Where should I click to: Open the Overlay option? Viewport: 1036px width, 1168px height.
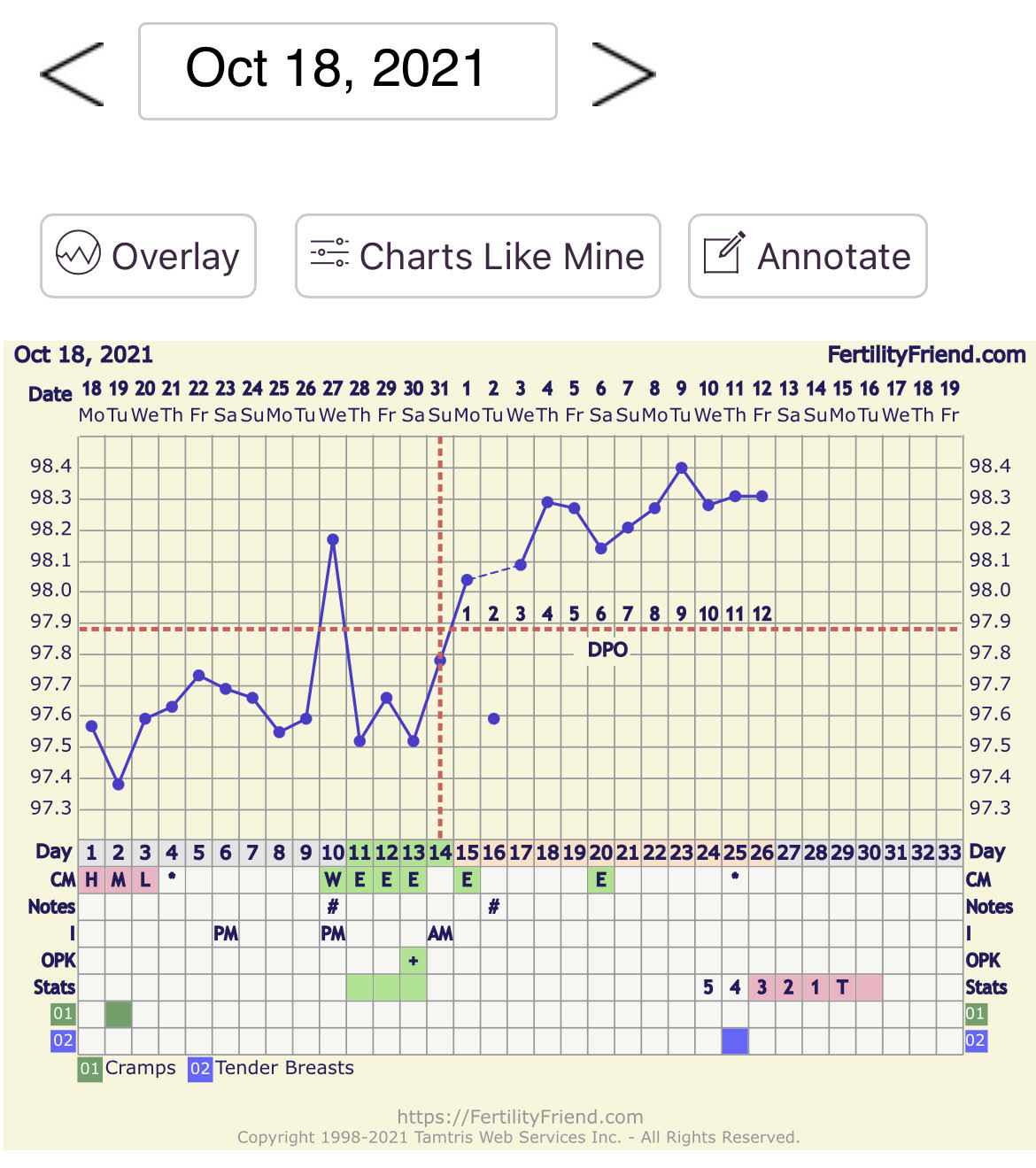148,256
